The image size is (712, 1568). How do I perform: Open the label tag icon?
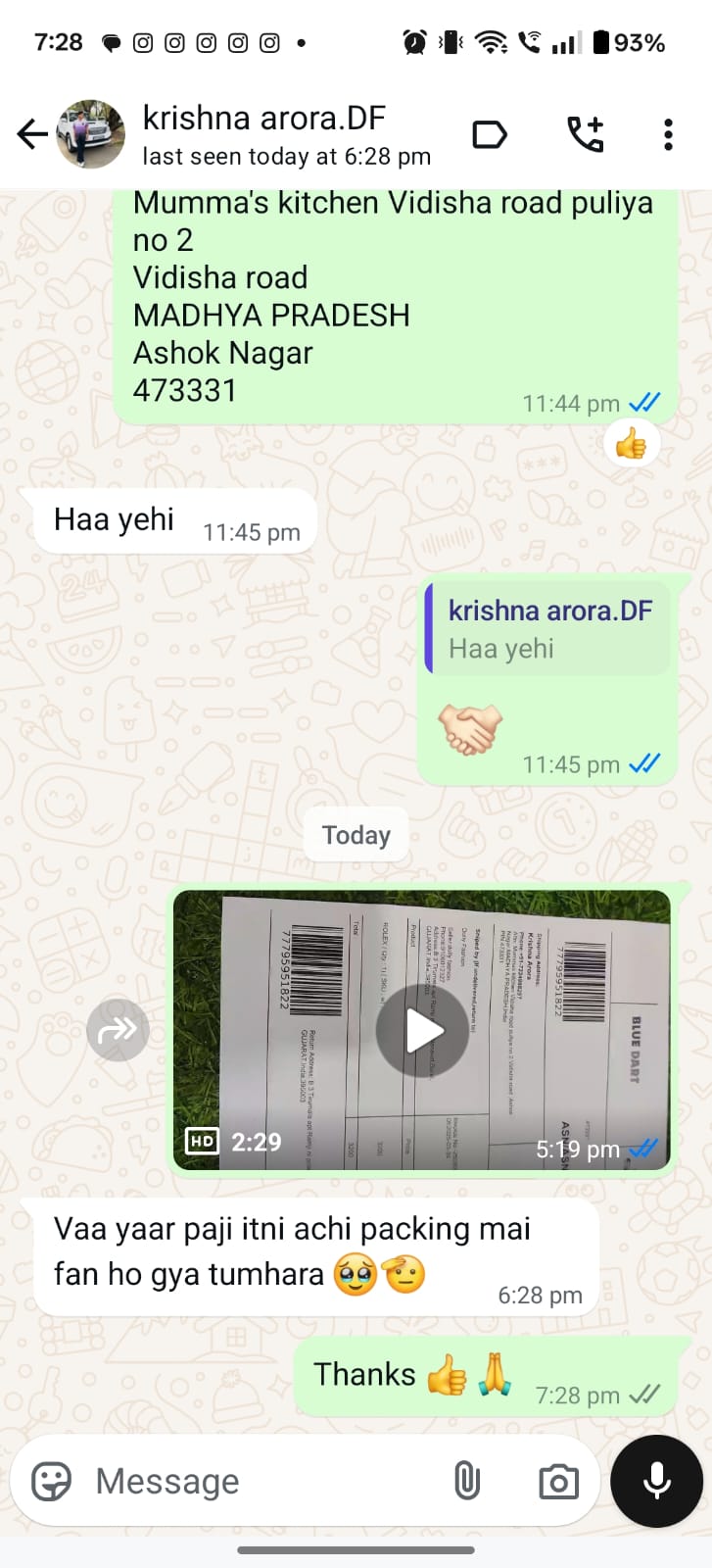click(489, 134)
